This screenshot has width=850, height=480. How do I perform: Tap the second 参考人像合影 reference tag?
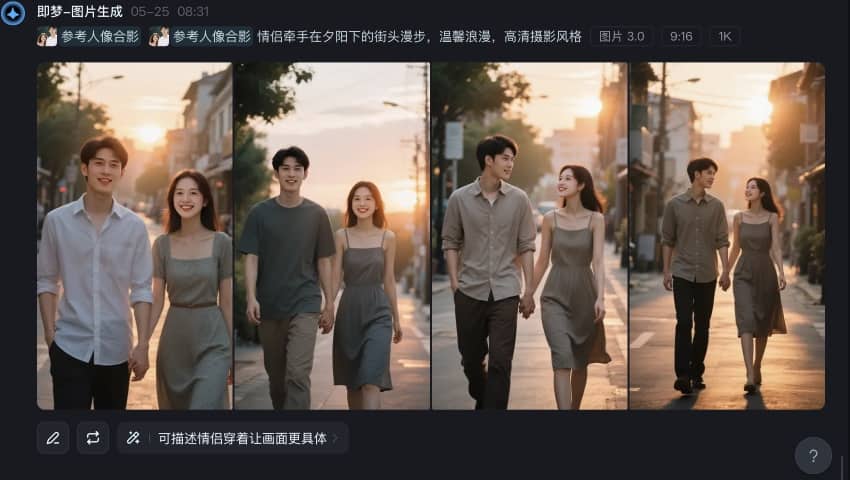pyautogui.click(x=201, y=36)
